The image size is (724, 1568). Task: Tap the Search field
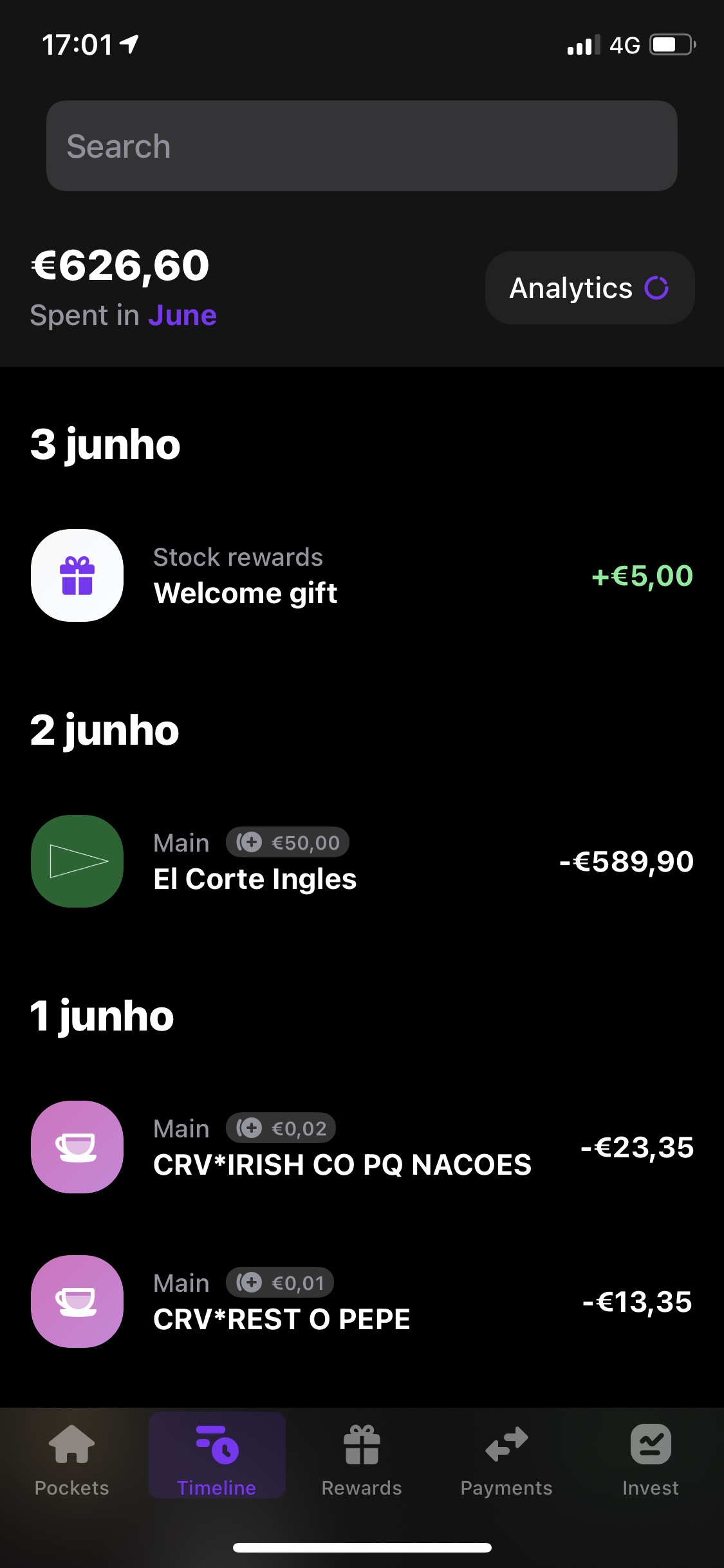(361, 146)
